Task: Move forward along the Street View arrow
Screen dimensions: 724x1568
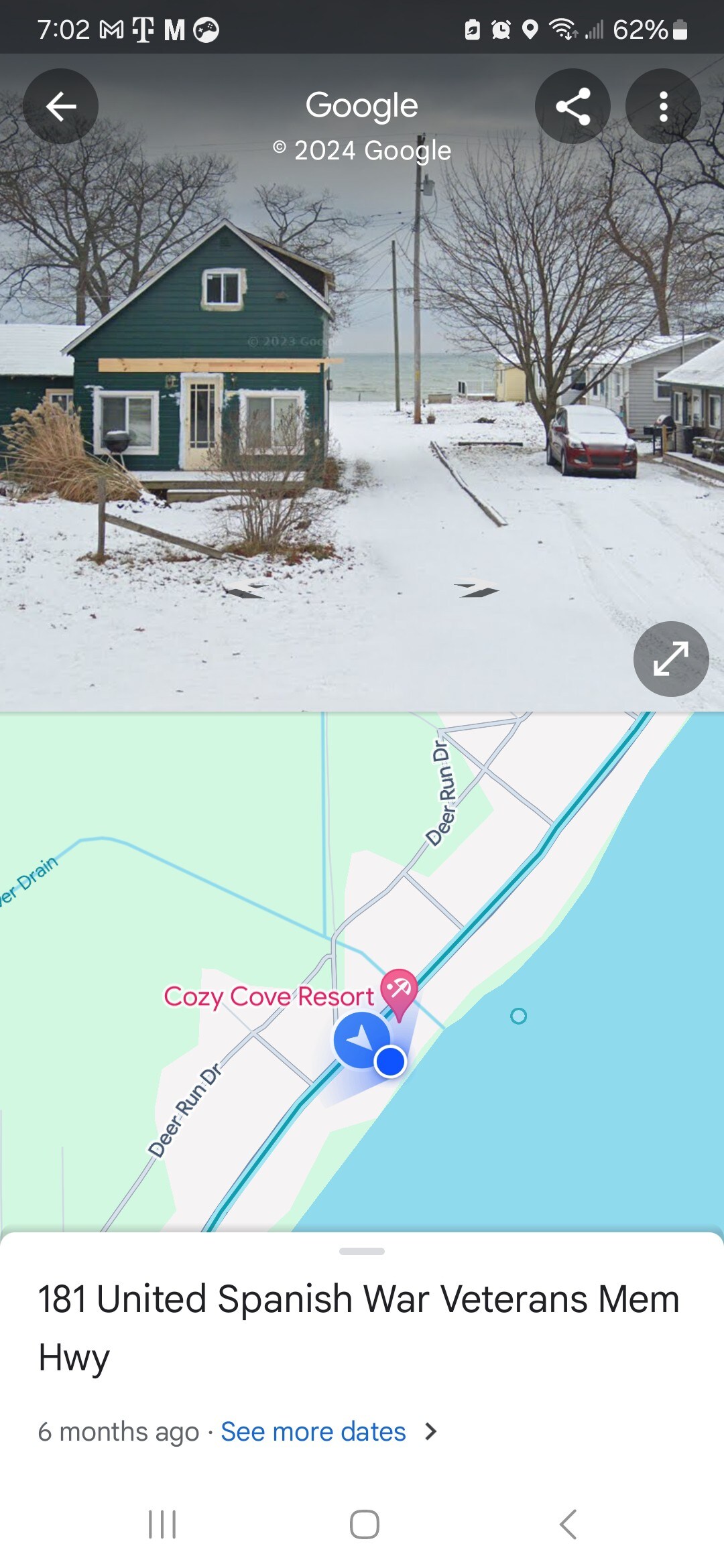Action: click(x=477, y=590)
